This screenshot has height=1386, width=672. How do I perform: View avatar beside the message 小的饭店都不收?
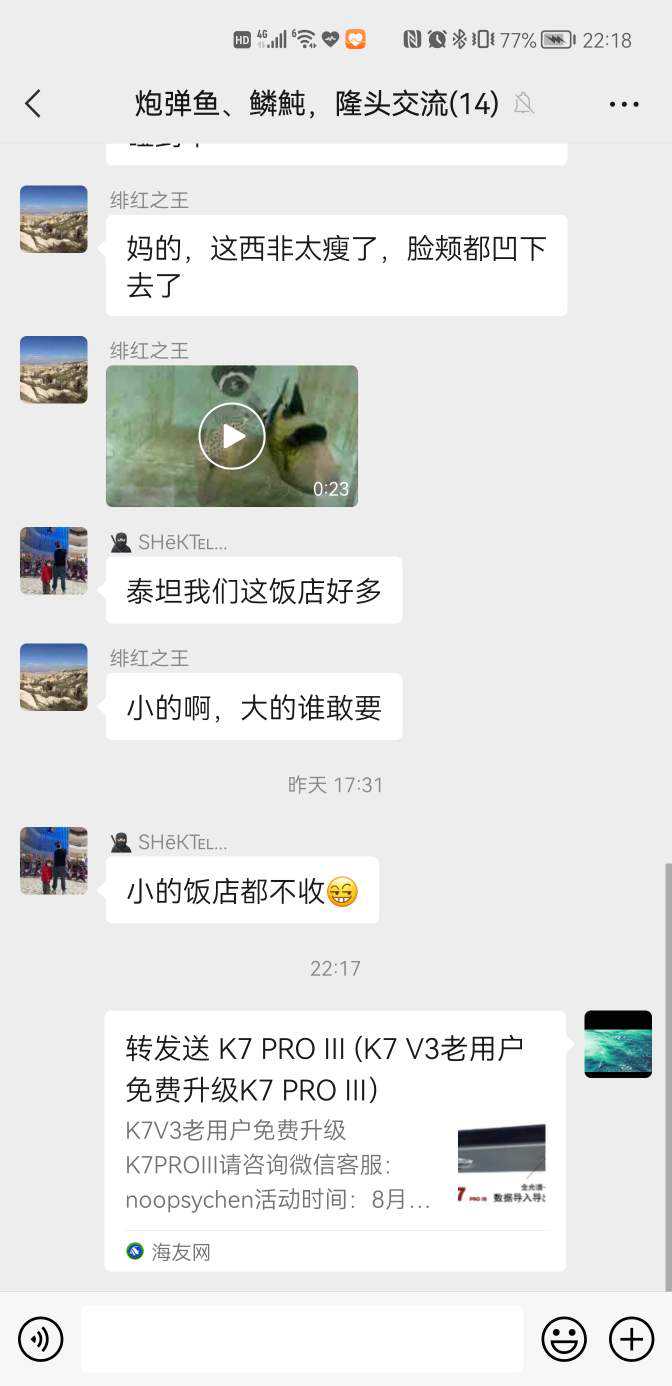point(54,861)
